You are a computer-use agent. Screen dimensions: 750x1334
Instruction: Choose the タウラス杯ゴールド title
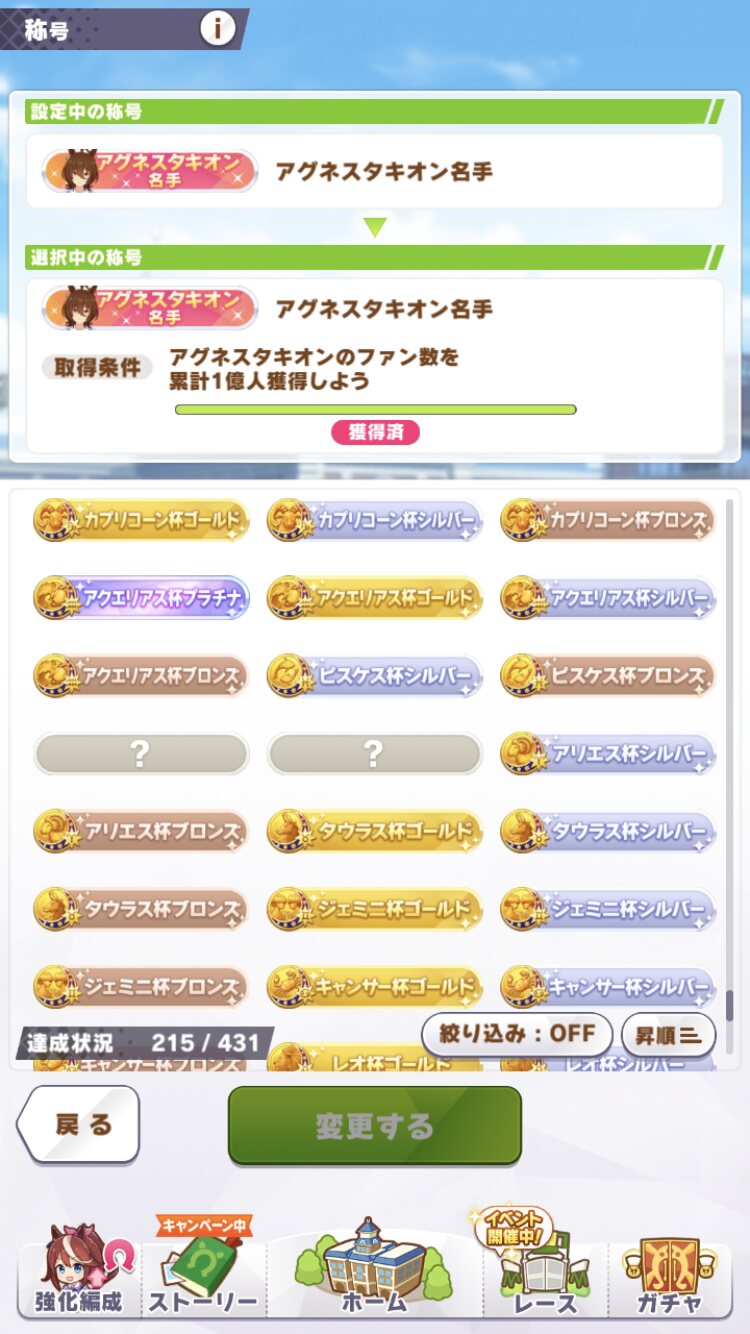click(x=375, y=831)
